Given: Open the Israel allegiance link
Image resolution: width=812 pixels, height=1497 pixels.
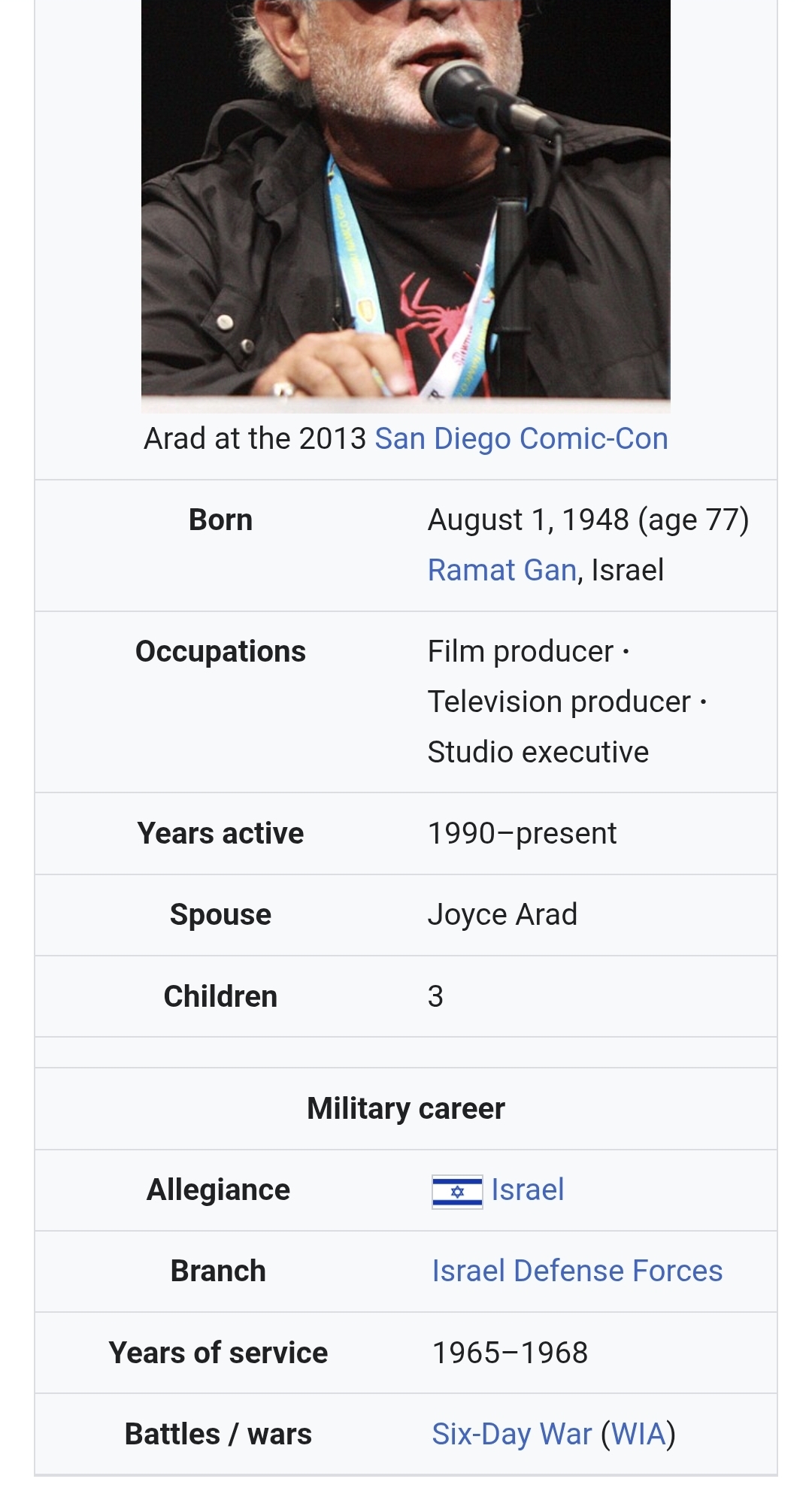Looking at the screenshot, I should tap(527, 1190).
